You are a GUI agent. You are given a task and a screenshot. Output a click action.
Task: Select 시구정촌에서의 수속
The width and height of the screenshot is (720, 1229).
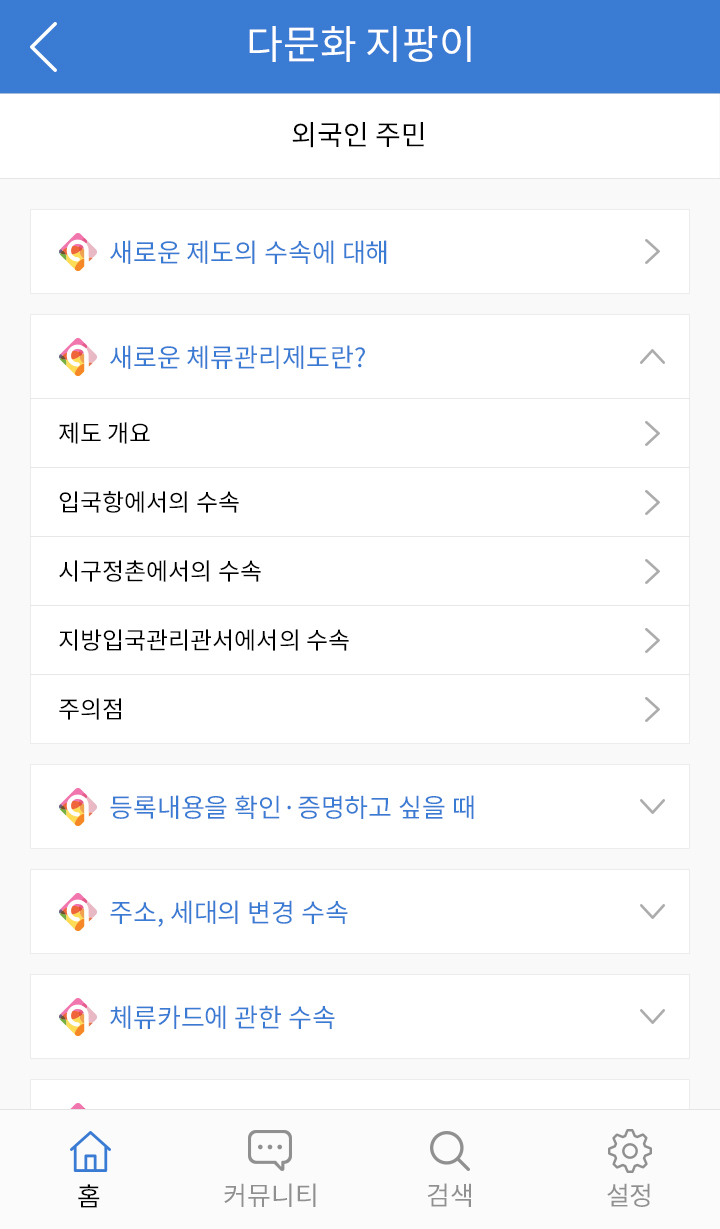pos(360,571)
